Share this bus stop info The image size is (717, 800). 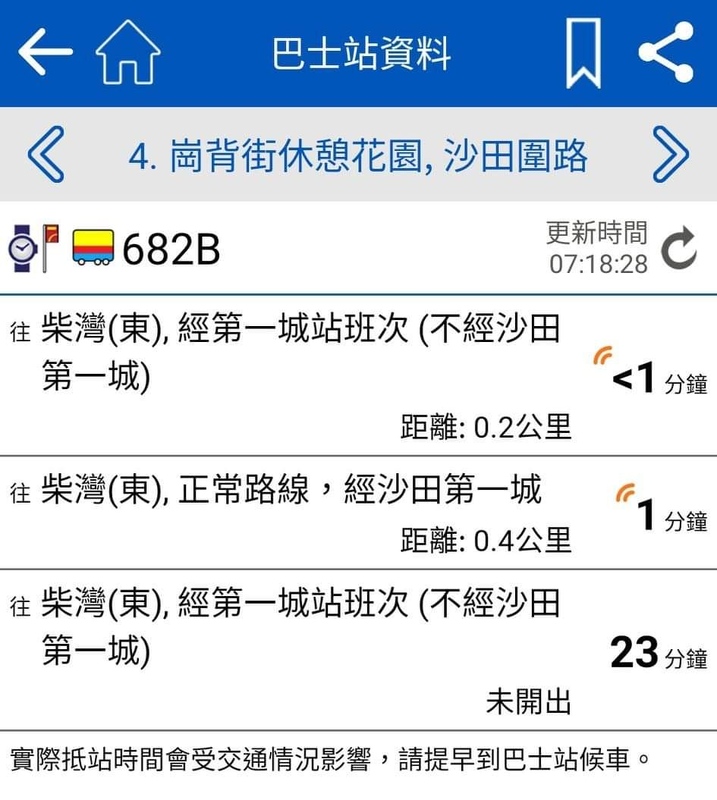point(666,52)
